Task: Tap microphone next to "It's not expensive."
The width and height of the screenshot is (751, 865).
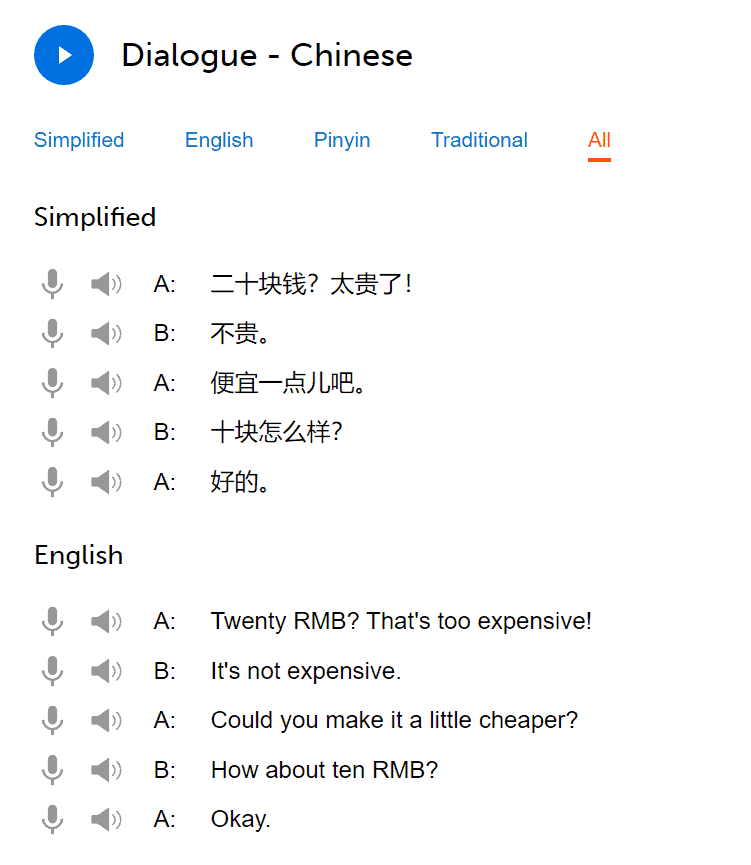Action: click(x=53, y=671)
